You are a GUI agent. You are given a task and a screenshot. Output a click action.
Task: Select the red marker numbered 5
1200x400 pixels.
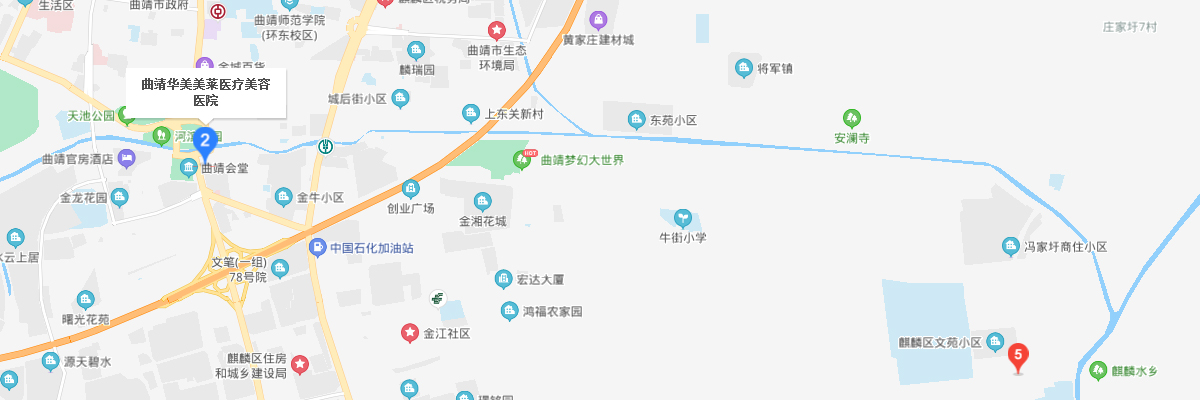pyautogui.click(x=1018, y=355)
